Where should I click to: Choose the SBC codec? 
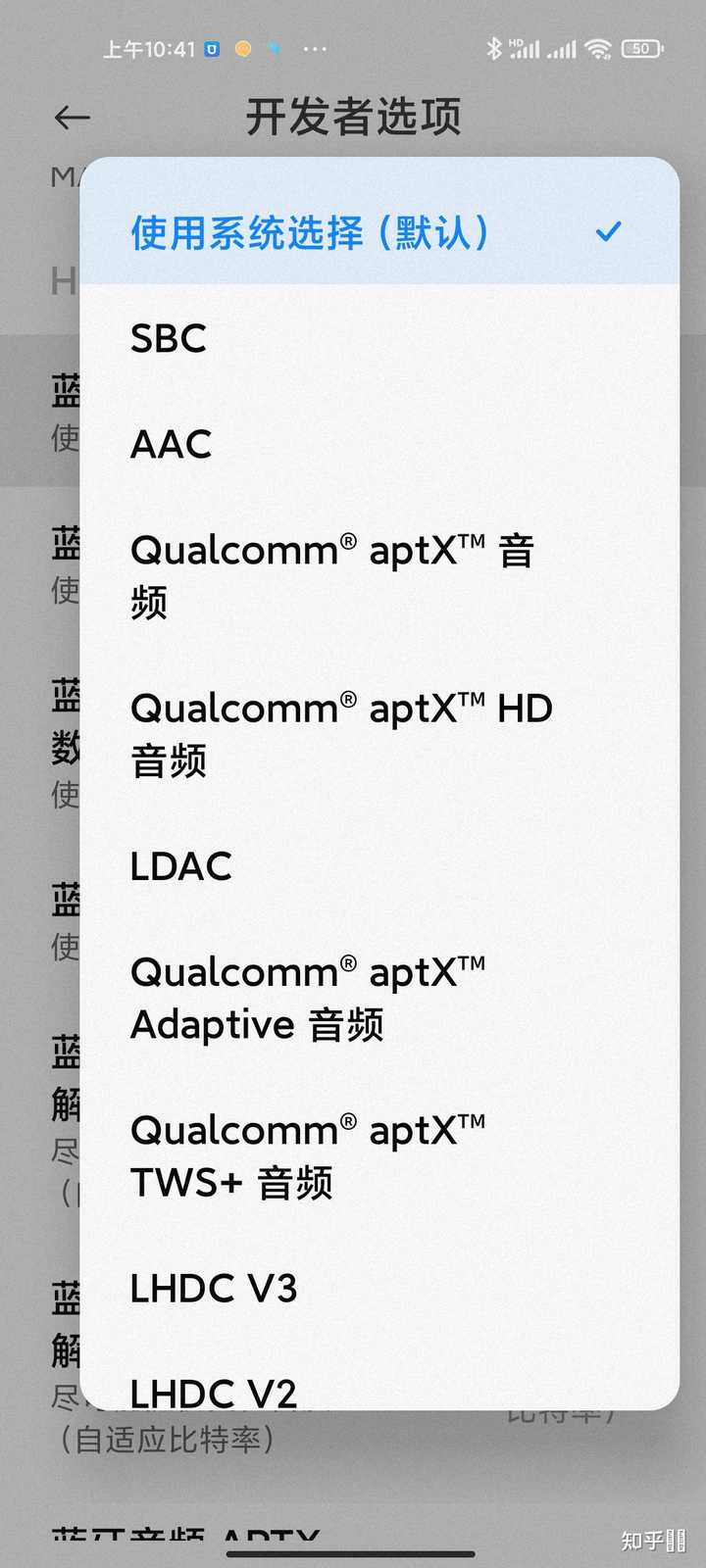(x=379, y=338)
